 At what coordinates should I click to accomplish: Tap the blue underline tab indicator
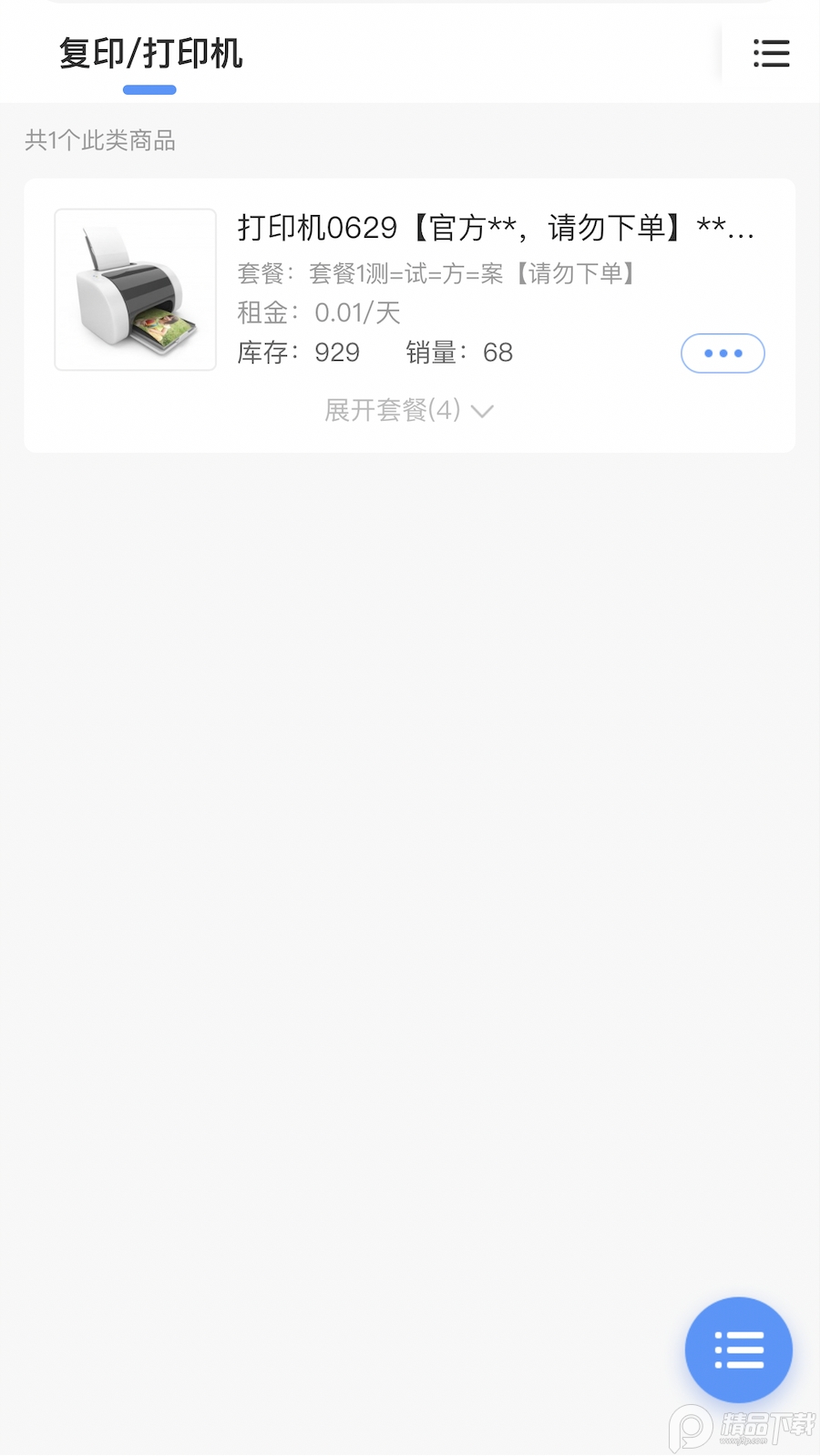[x=149, y=88]
